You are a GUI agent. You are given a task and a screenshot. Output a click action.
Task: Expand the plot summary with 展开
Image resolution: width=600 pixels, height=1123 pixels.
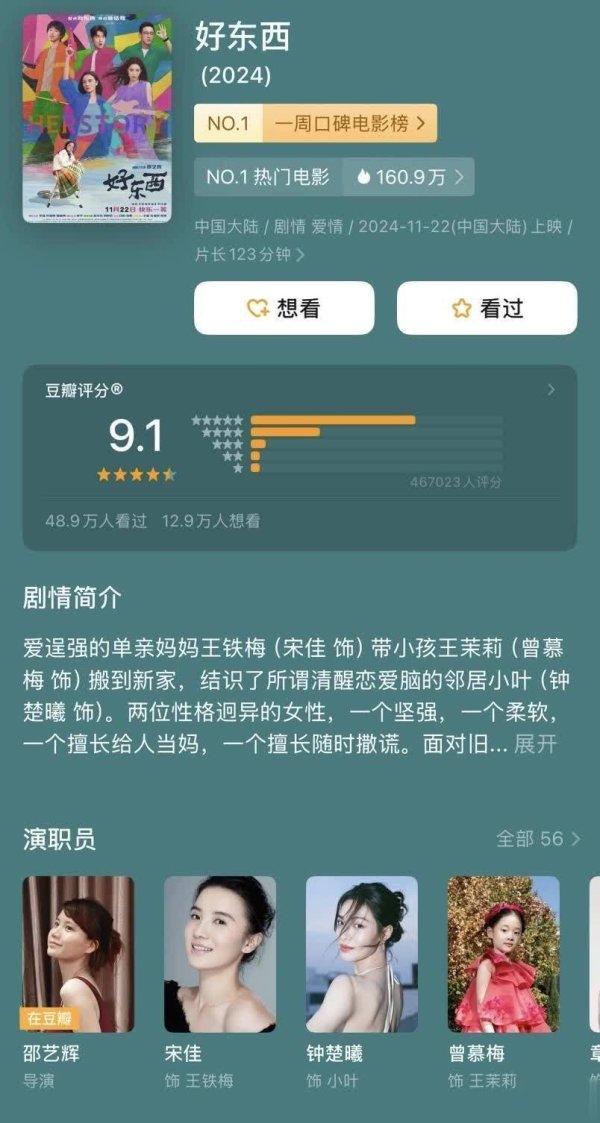pos(535,745)
